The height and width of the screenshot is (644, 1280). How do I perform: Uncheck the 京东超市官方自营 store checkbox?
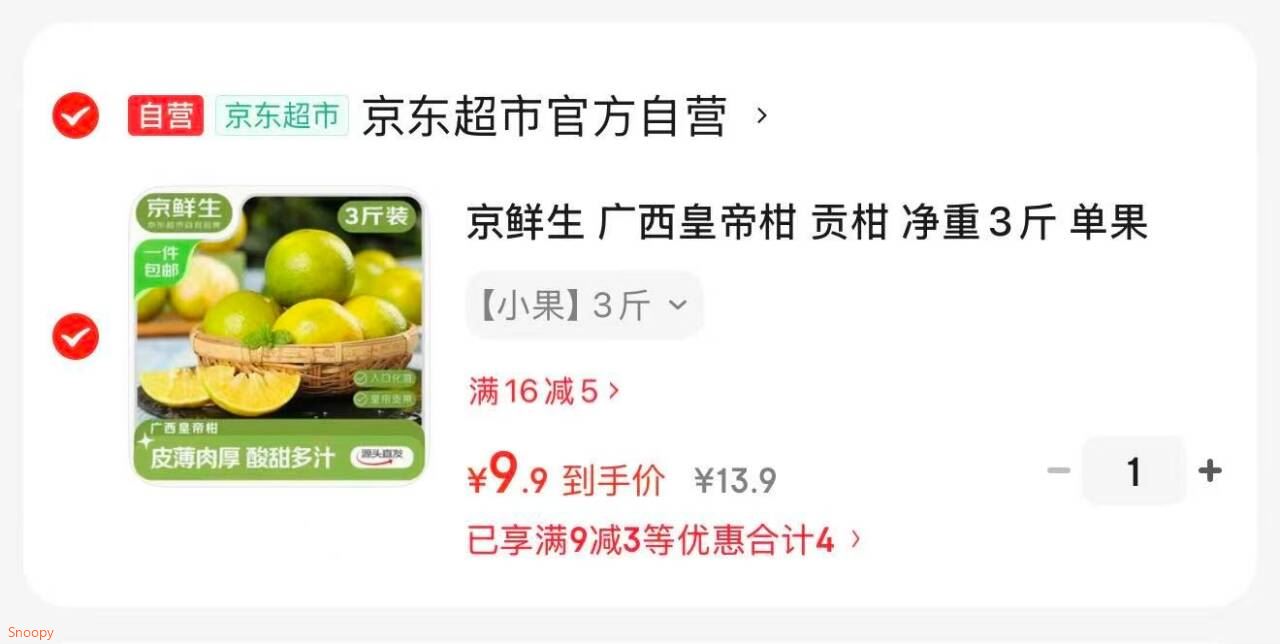point(76,116)
